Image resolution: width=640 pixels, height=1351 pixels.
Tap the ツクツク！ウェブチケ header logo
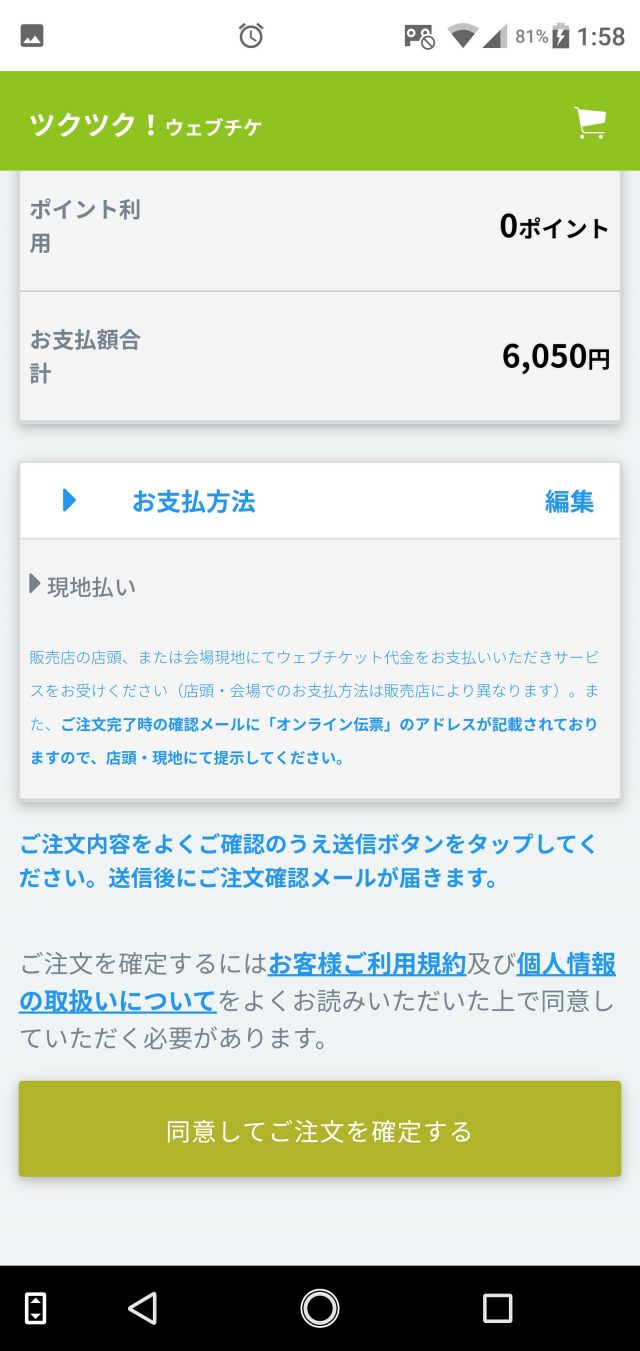pyautogui.click(x=145, y=125)
